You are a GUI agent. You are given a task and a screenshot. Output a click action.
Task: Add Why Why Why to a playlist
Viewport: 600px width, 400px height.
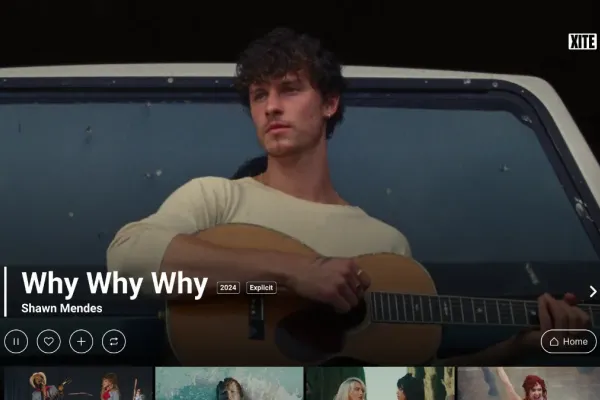click(81, 341)
